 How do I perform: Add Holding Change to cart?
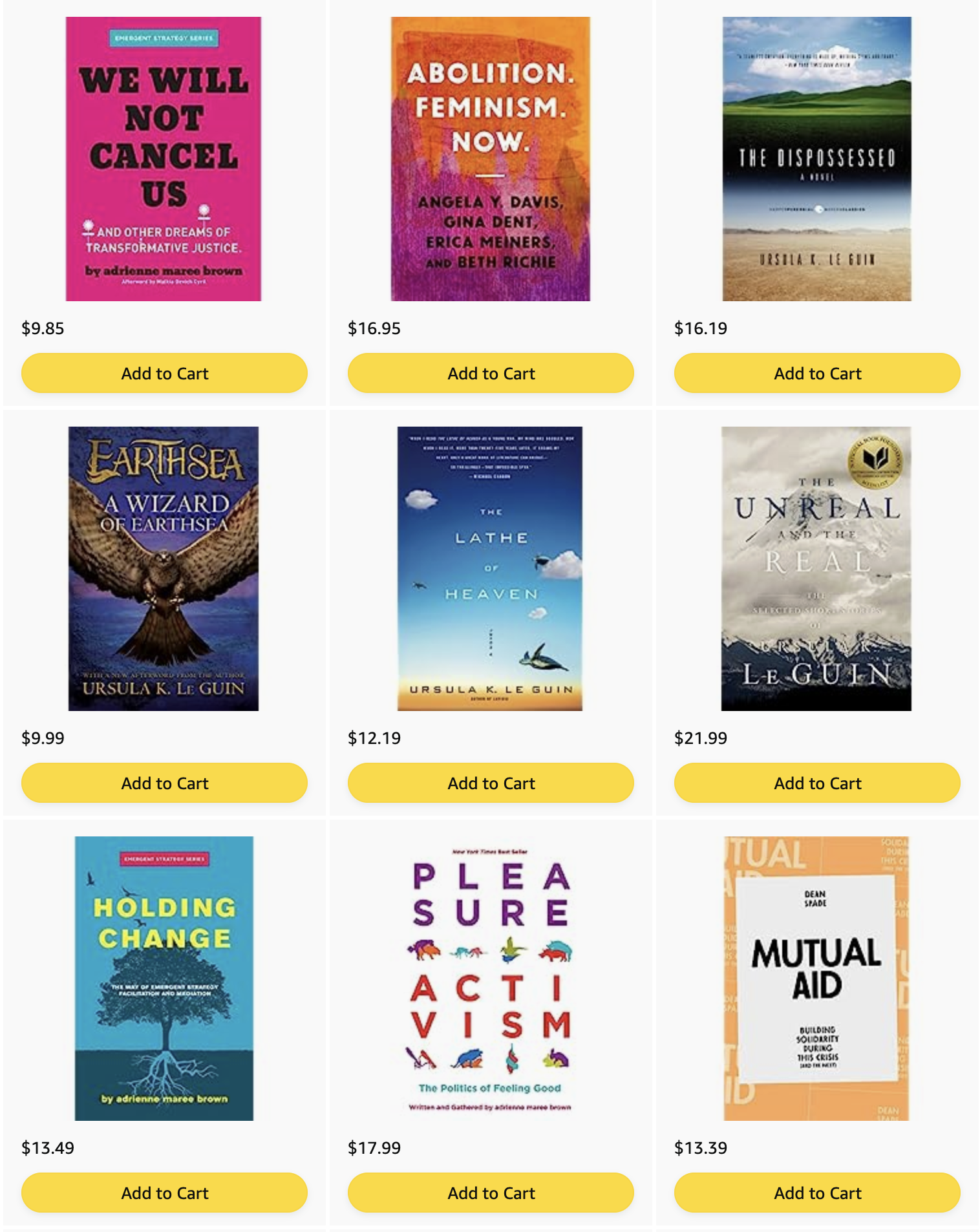(x=164, y=1193)
